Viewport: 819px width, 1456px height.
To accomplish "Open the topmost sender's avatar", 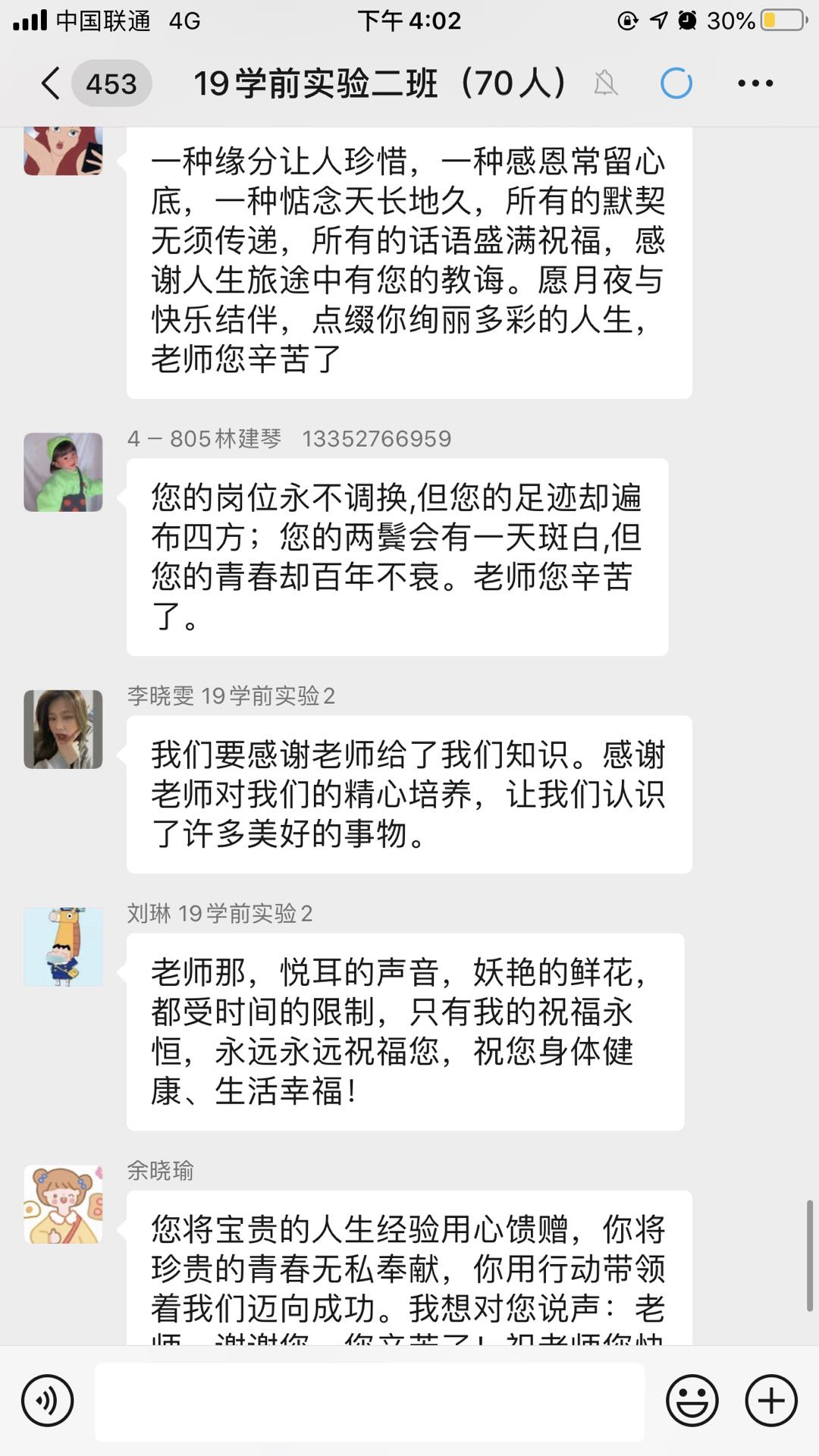I will 63,151.
